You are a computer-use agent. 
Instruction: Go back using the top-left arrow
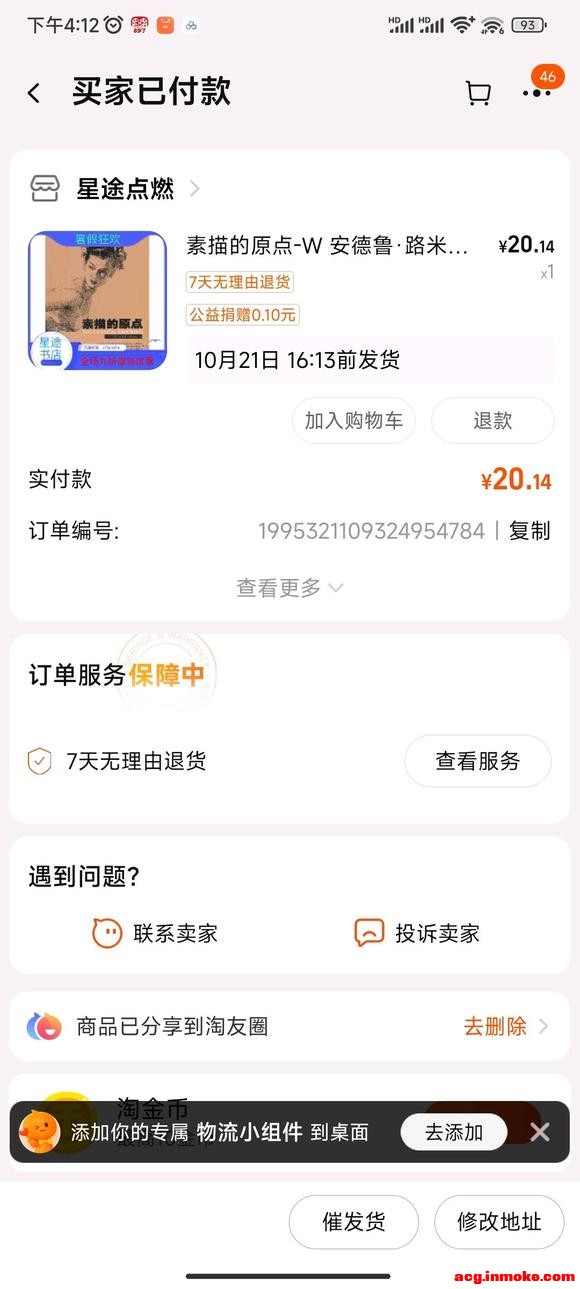pyautogui.click(x=34, y=93)
